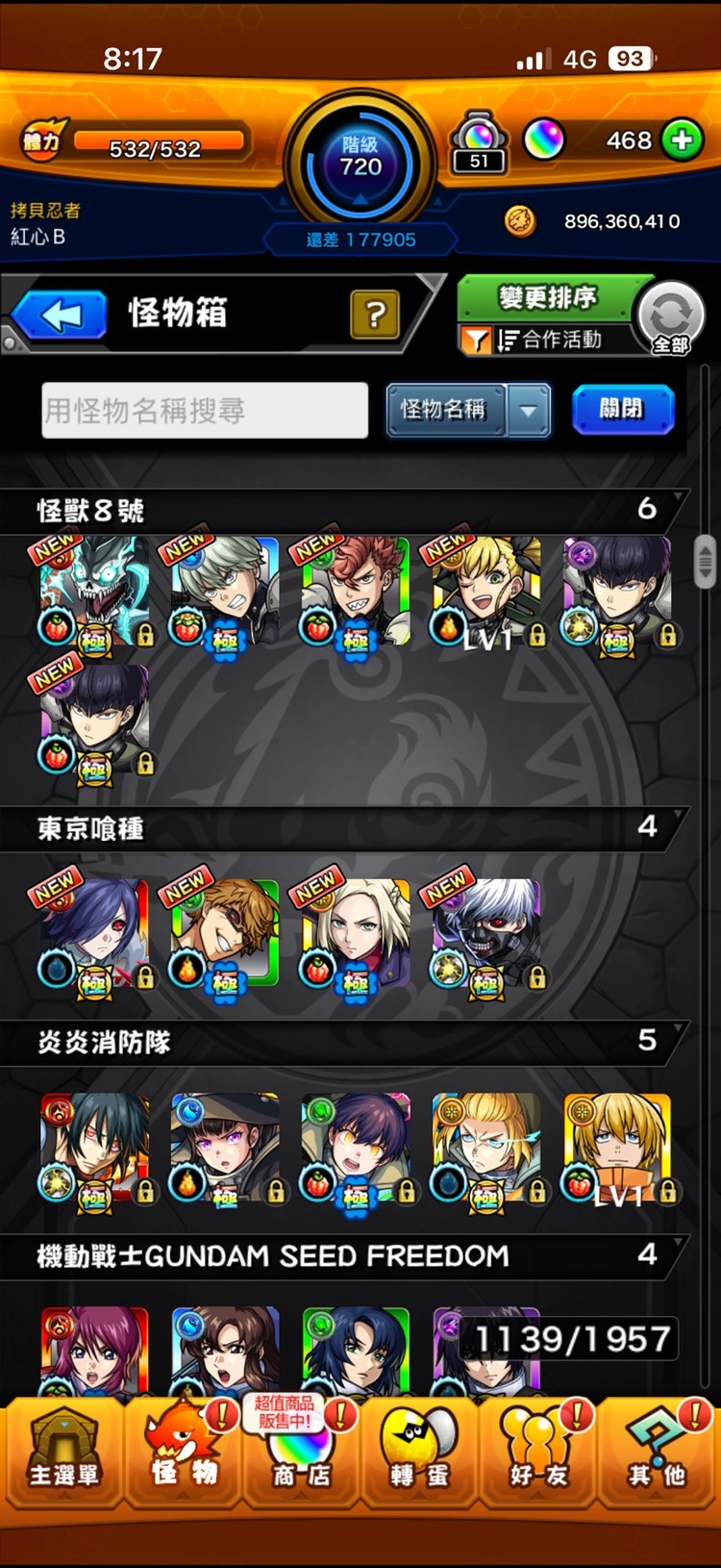Tap the 變更排序 sort order button
Screen dimensions: 721x1568
547,297
